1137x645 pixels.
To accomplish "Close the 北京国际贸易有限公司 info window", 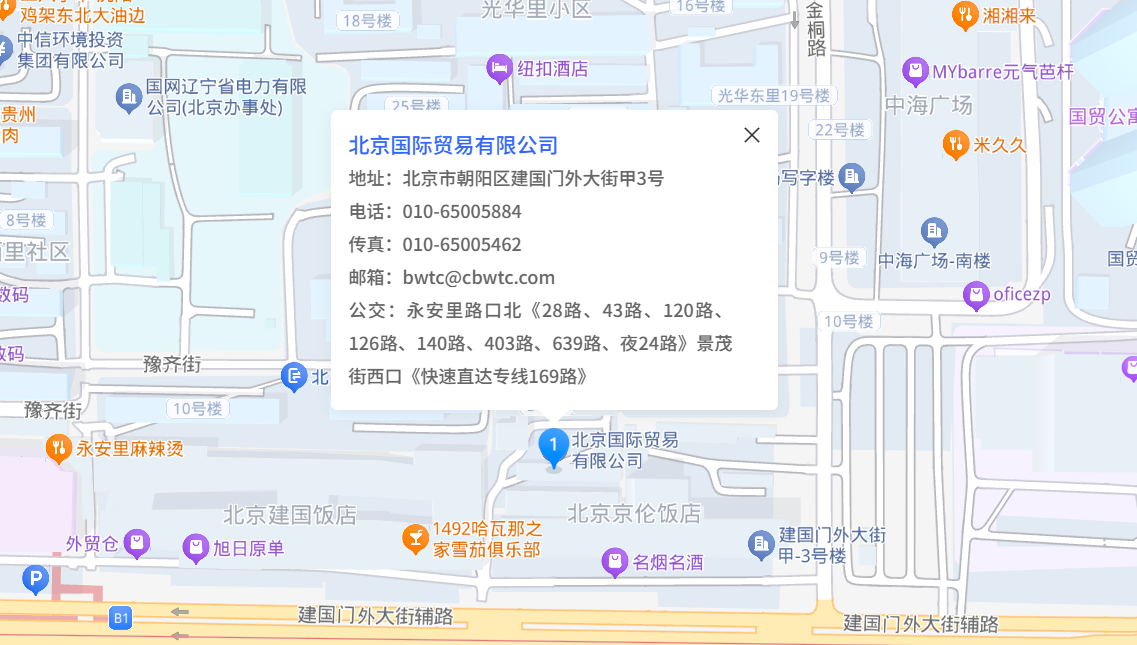I will pos(752,135).
